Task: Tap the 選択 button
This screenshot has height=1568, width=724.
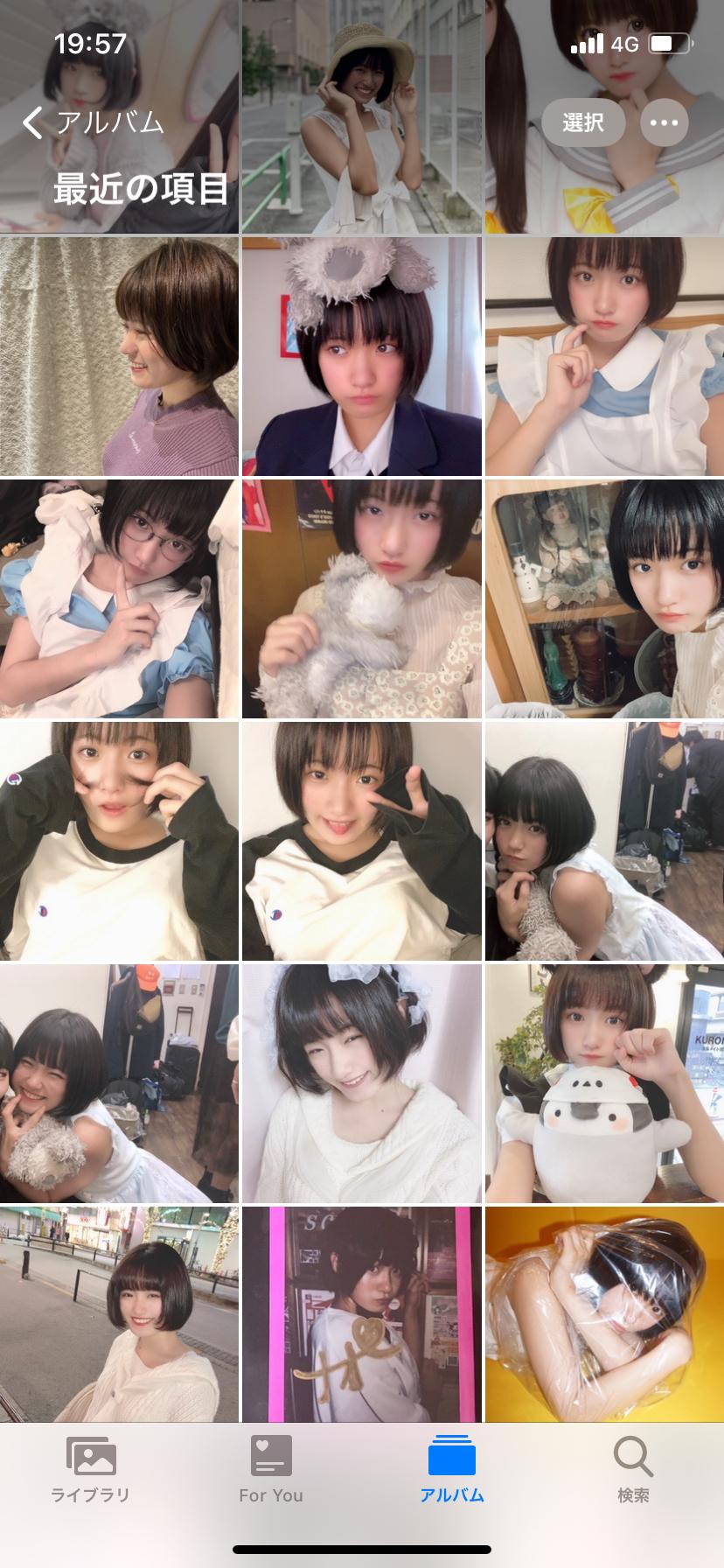Action: coord(582,122)
